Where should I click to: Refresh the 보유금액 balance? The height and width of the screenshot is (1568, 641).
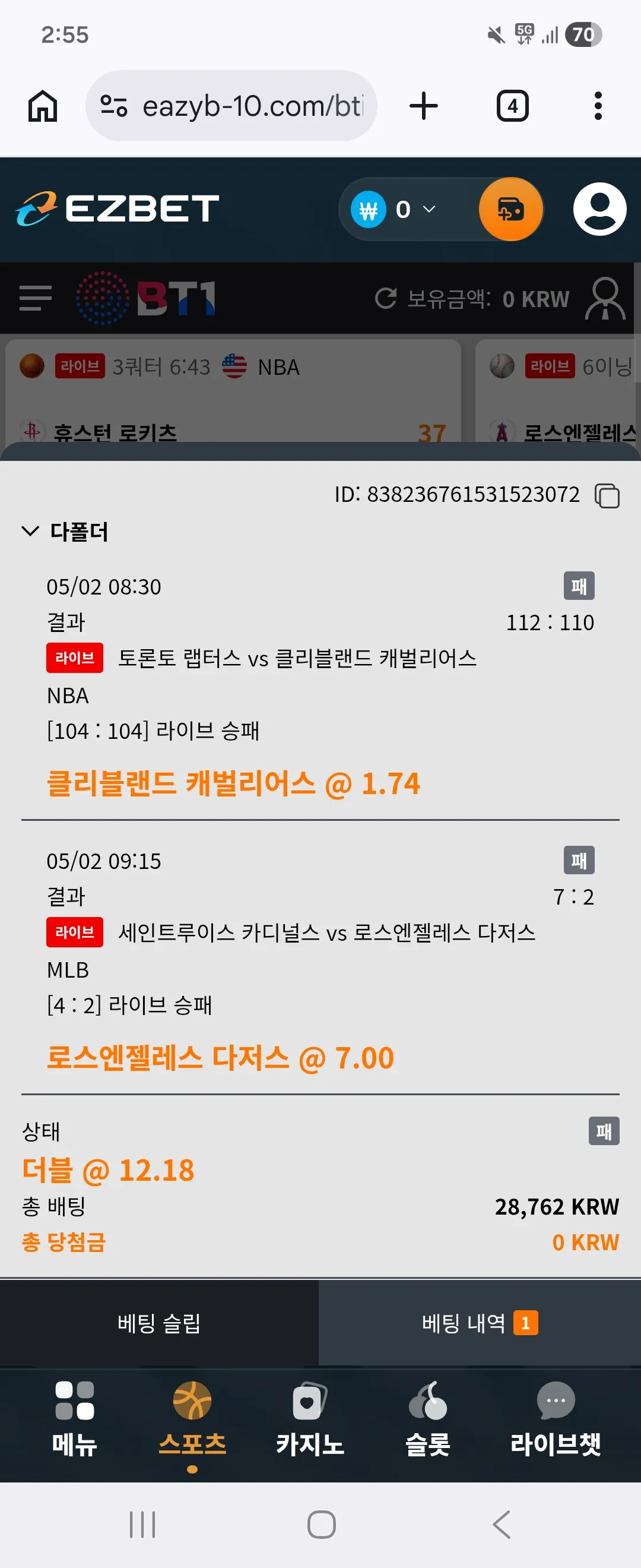(386, 298)
